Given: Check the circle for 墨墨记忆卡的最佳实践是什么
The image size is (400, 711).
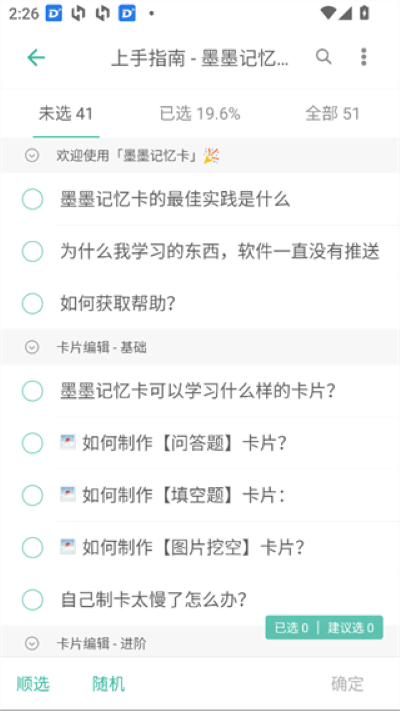Looking at the screenshot, I should [32, 200].
